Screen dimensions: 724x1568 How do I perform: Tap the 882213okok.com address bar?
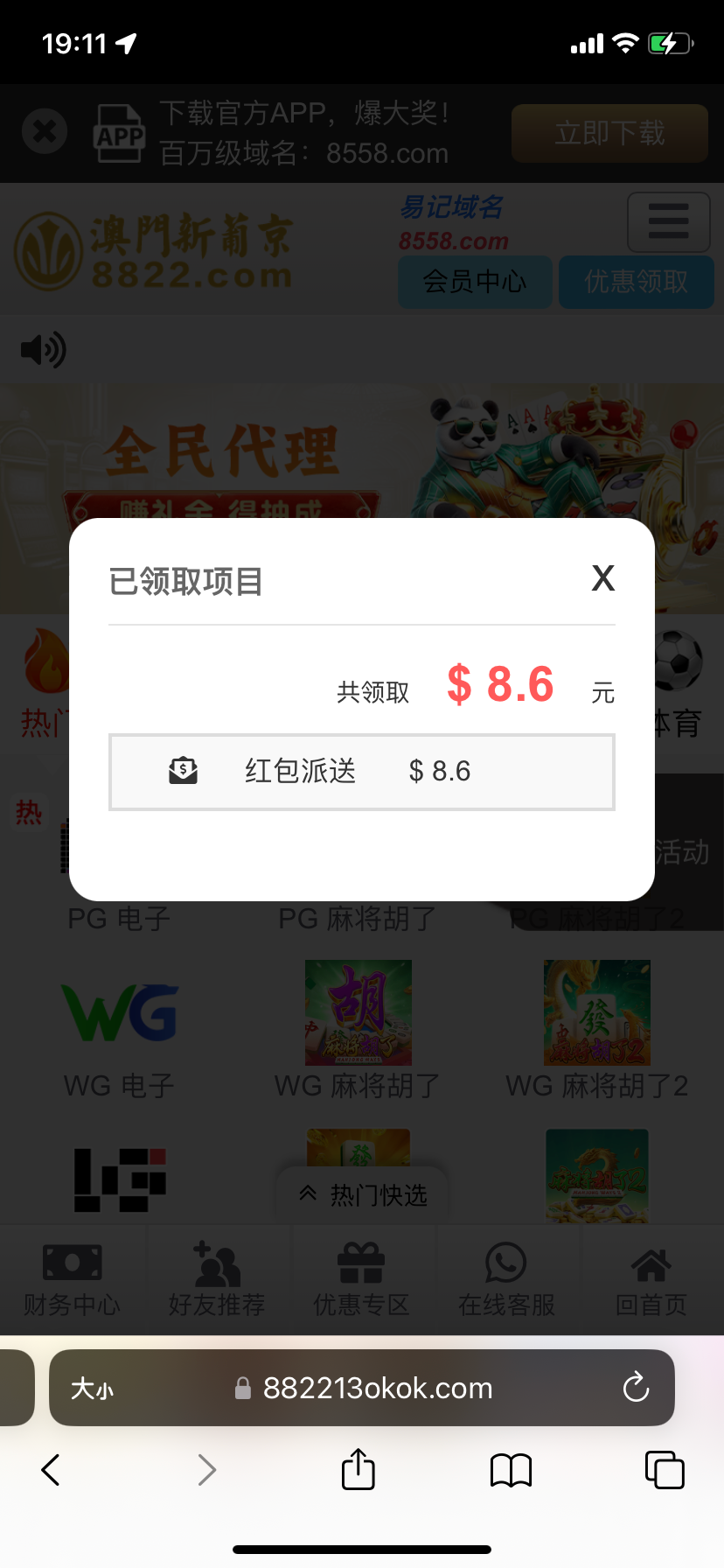click(x=376, y=1389)
